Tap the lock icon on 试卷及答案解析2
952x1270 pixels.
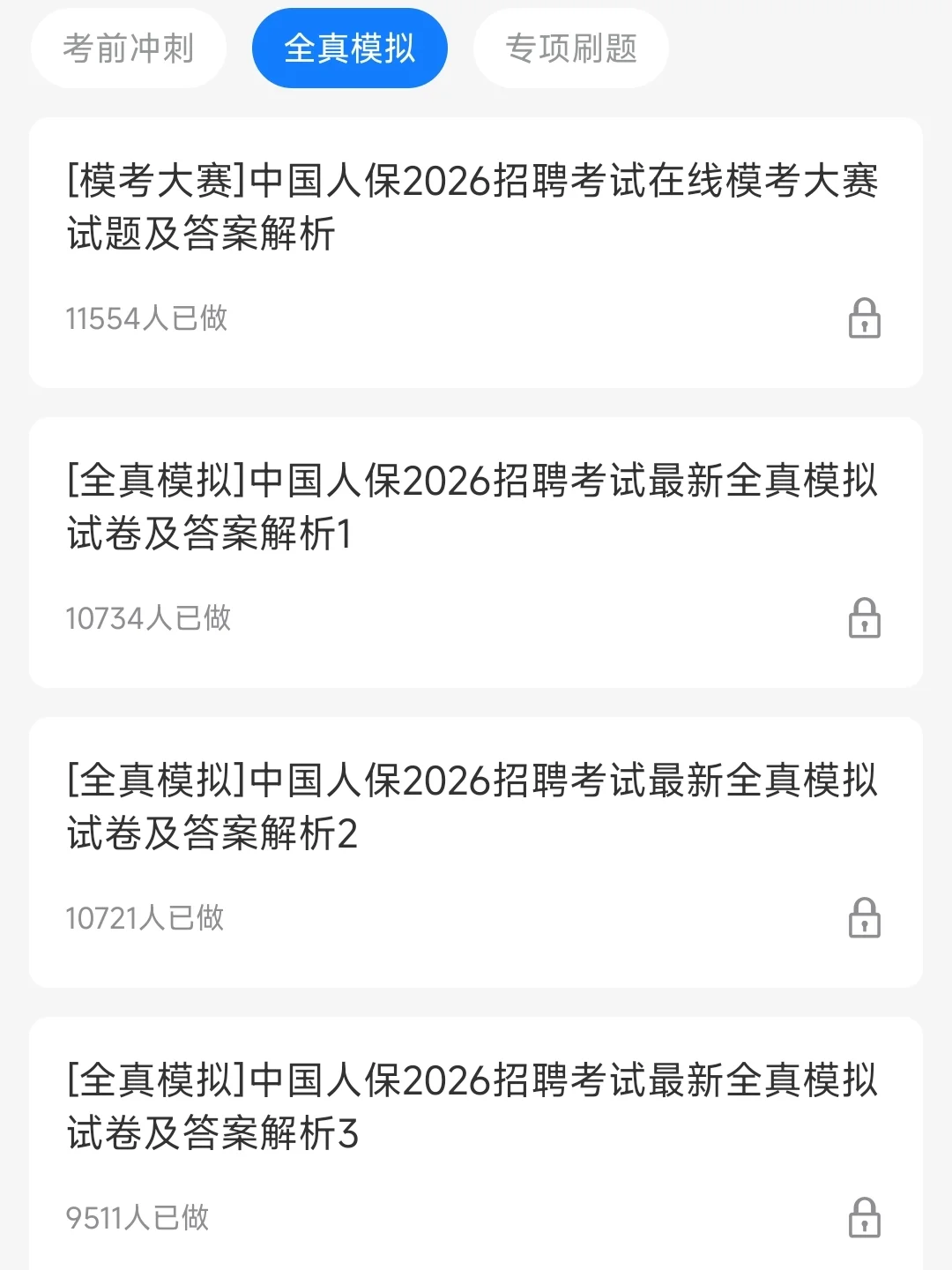pos(864,918)
